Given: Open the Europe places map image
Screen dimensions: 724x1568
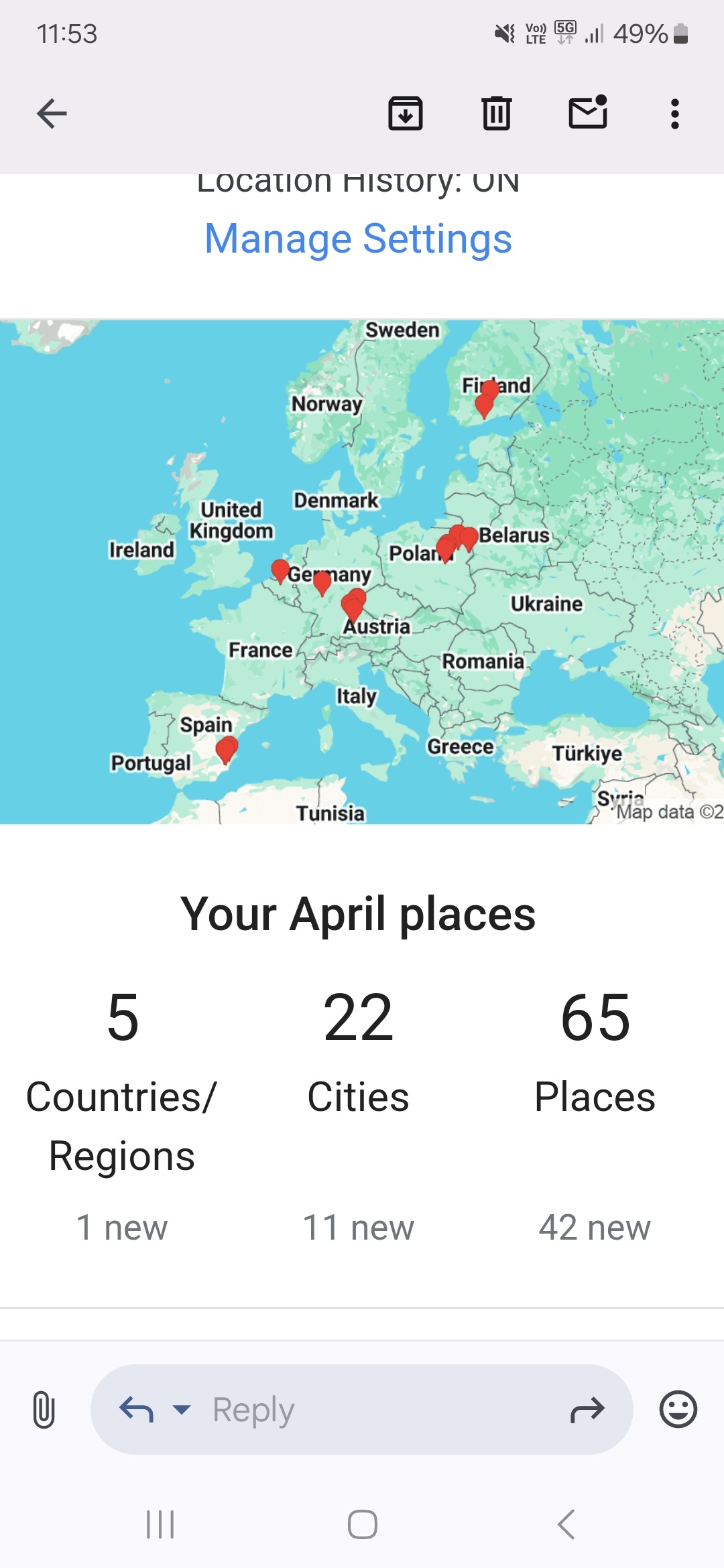Looking at the screenshot, I should (362, 572).
